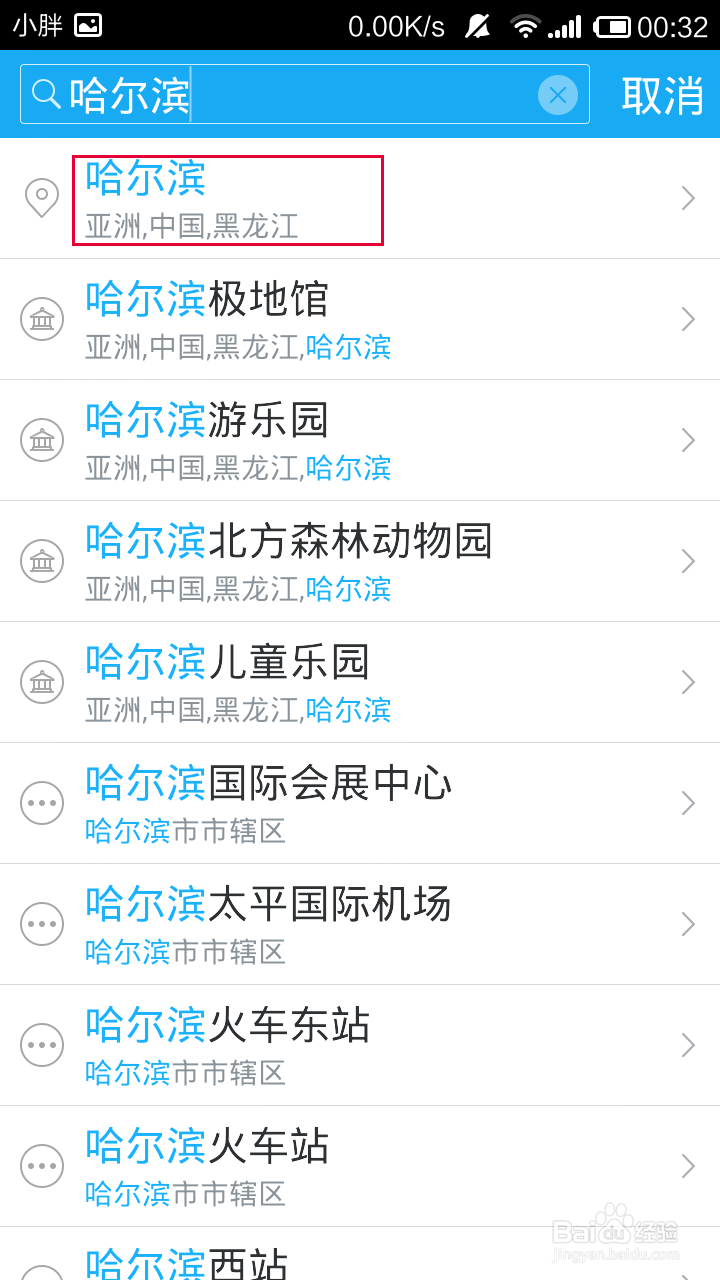Open the chevron beside 哈尔滨极地馆
This screenshot has width=720, height=1280.
pos(688,319)
